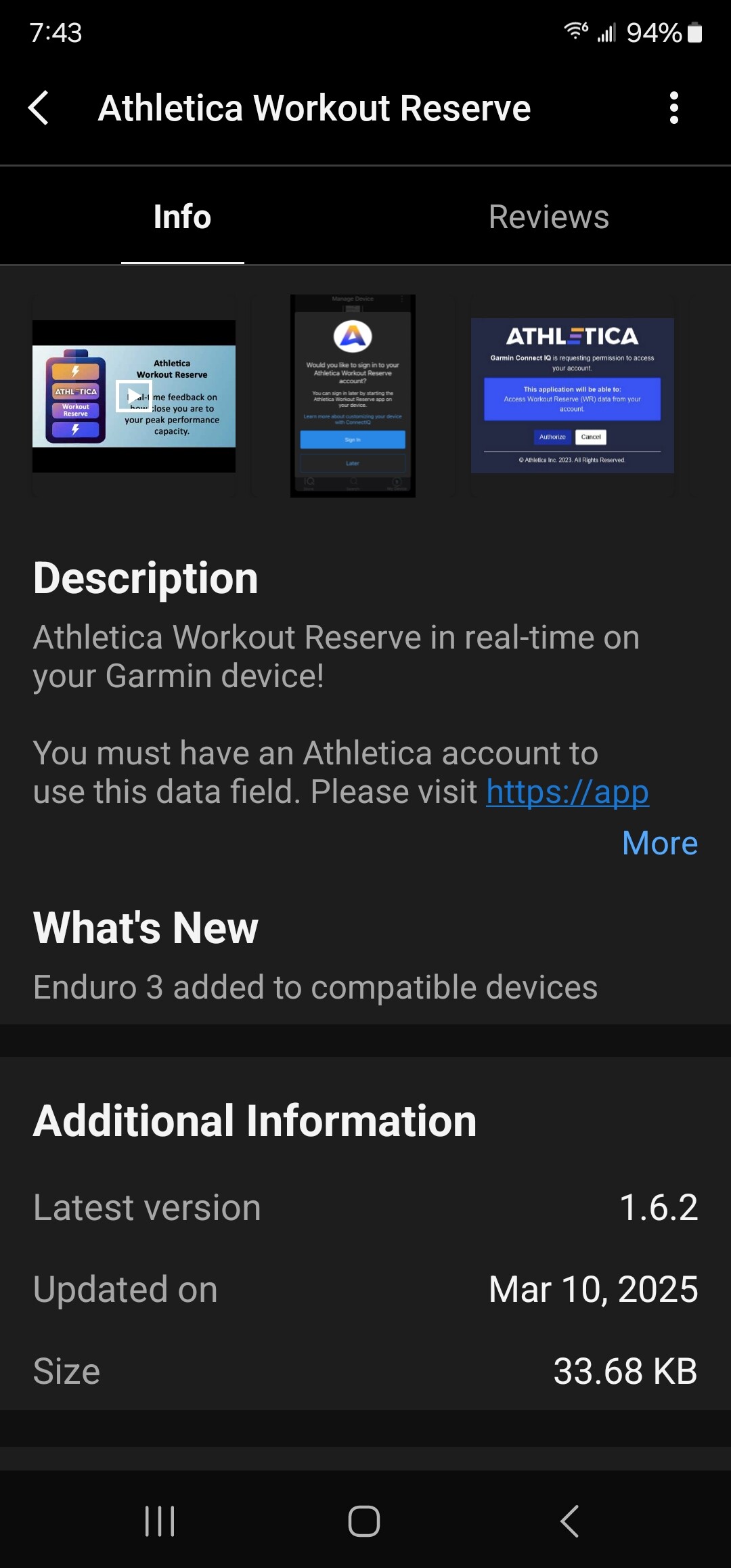This screenshot has height=1568, width=731.
Task: Switch to the Reviews tab
Action: (548, 217)
